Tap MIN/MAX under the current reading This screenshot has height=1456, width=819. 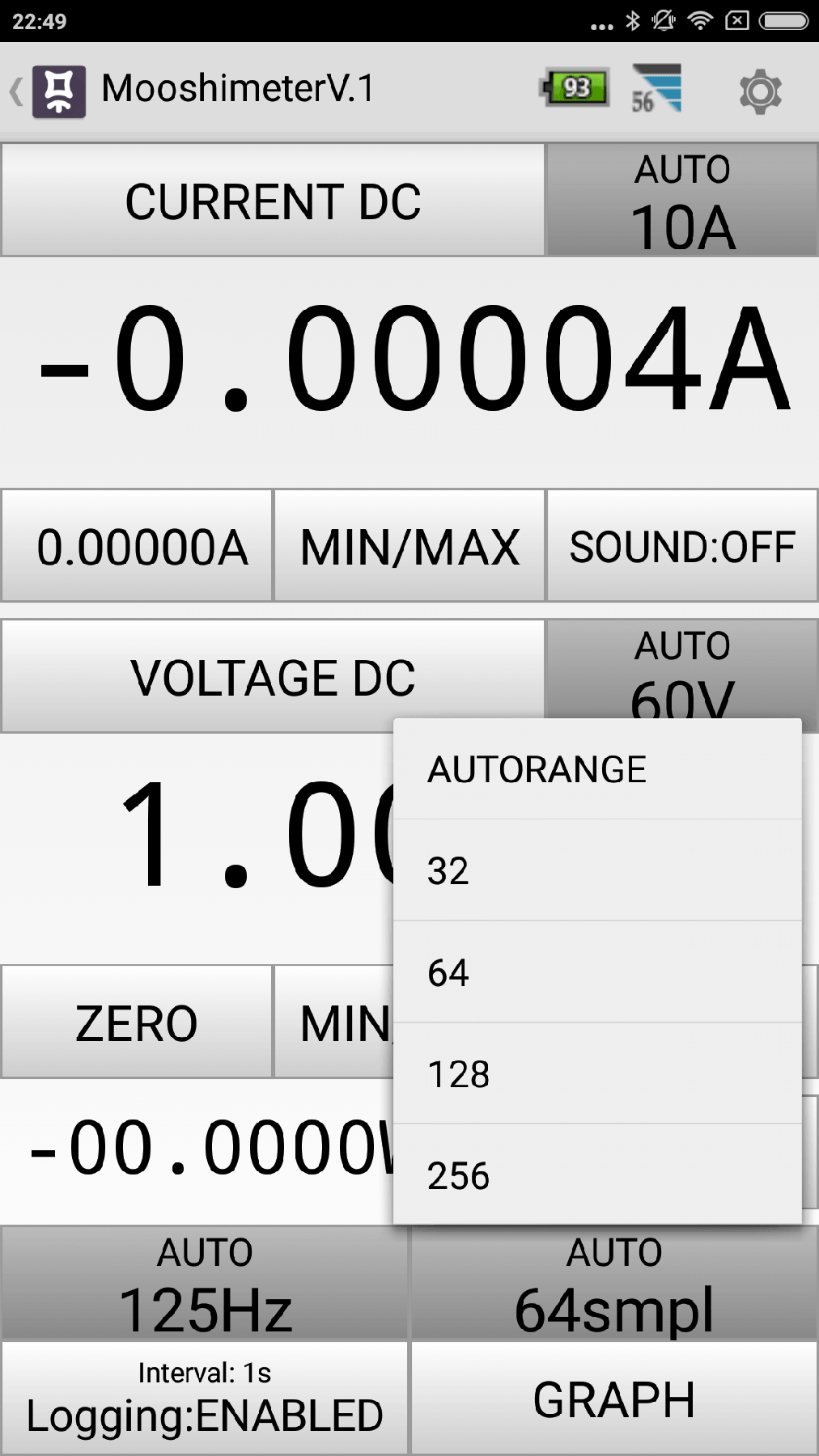(409, 546)
